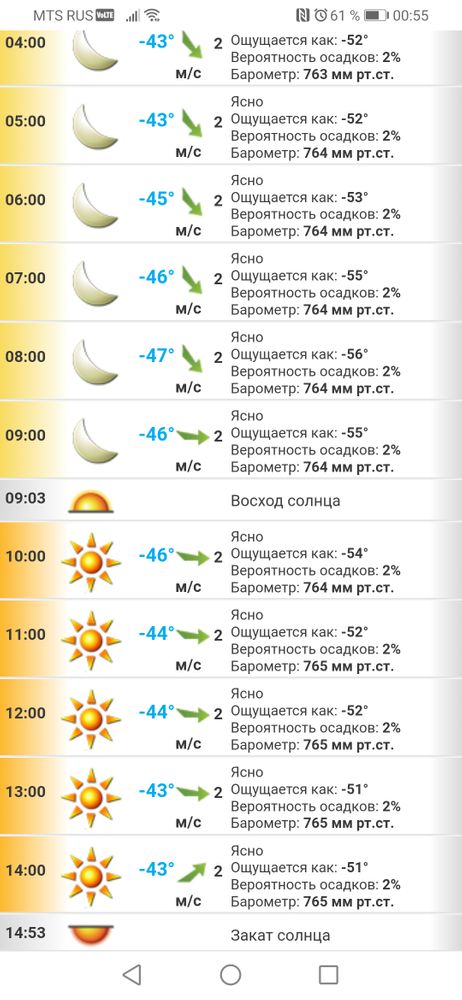Return to the home screen
Image resolution: width=462 pixels, height=1000 pixels.
230,974
